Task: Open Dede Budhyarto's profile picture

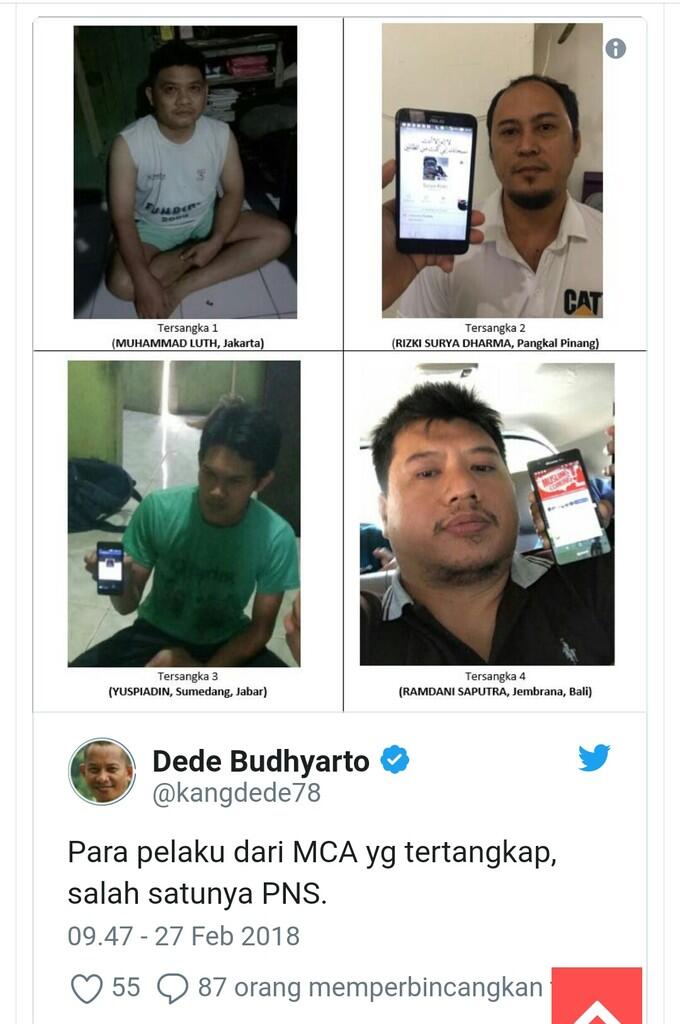Action: (x=102, y=771)
